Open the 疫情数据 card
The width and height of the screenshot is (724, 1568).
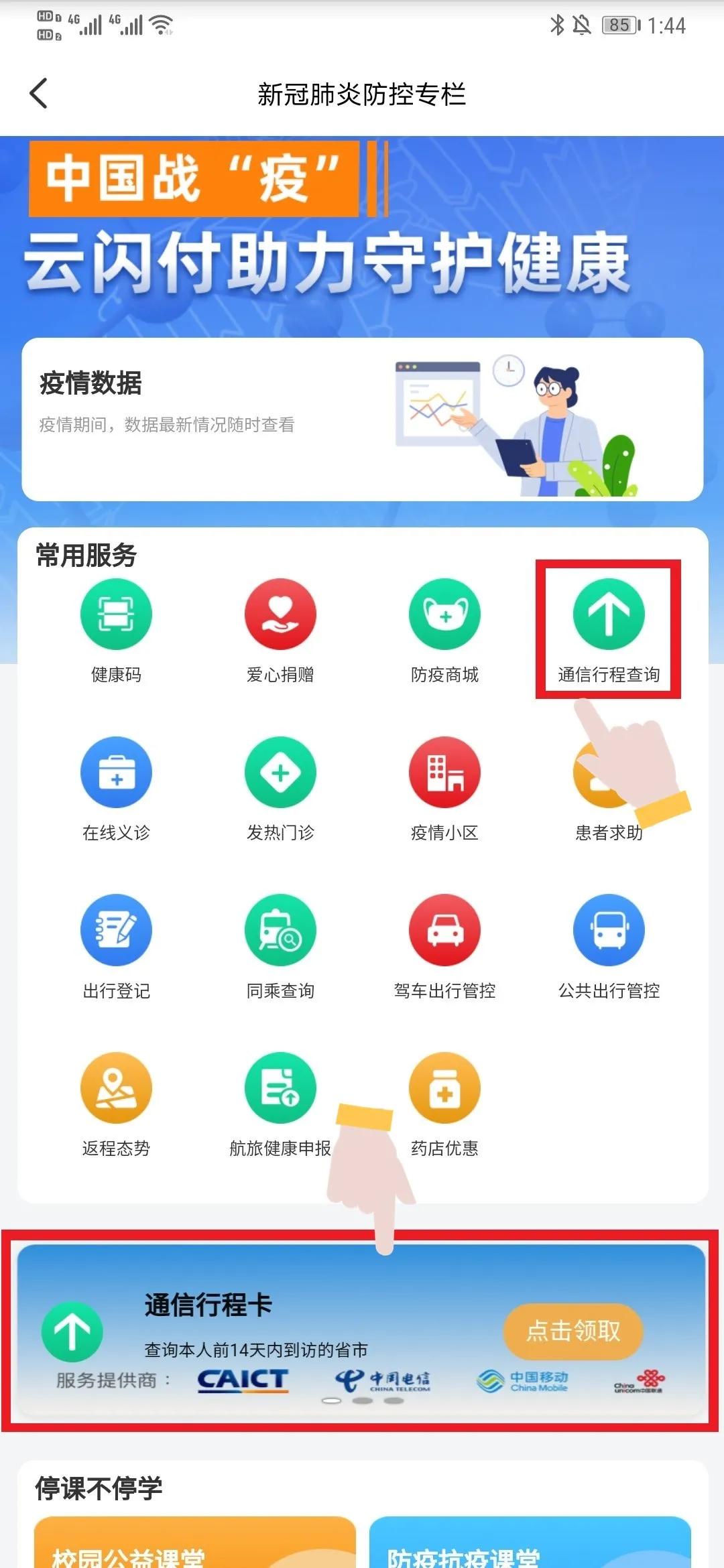pos(362,419)
